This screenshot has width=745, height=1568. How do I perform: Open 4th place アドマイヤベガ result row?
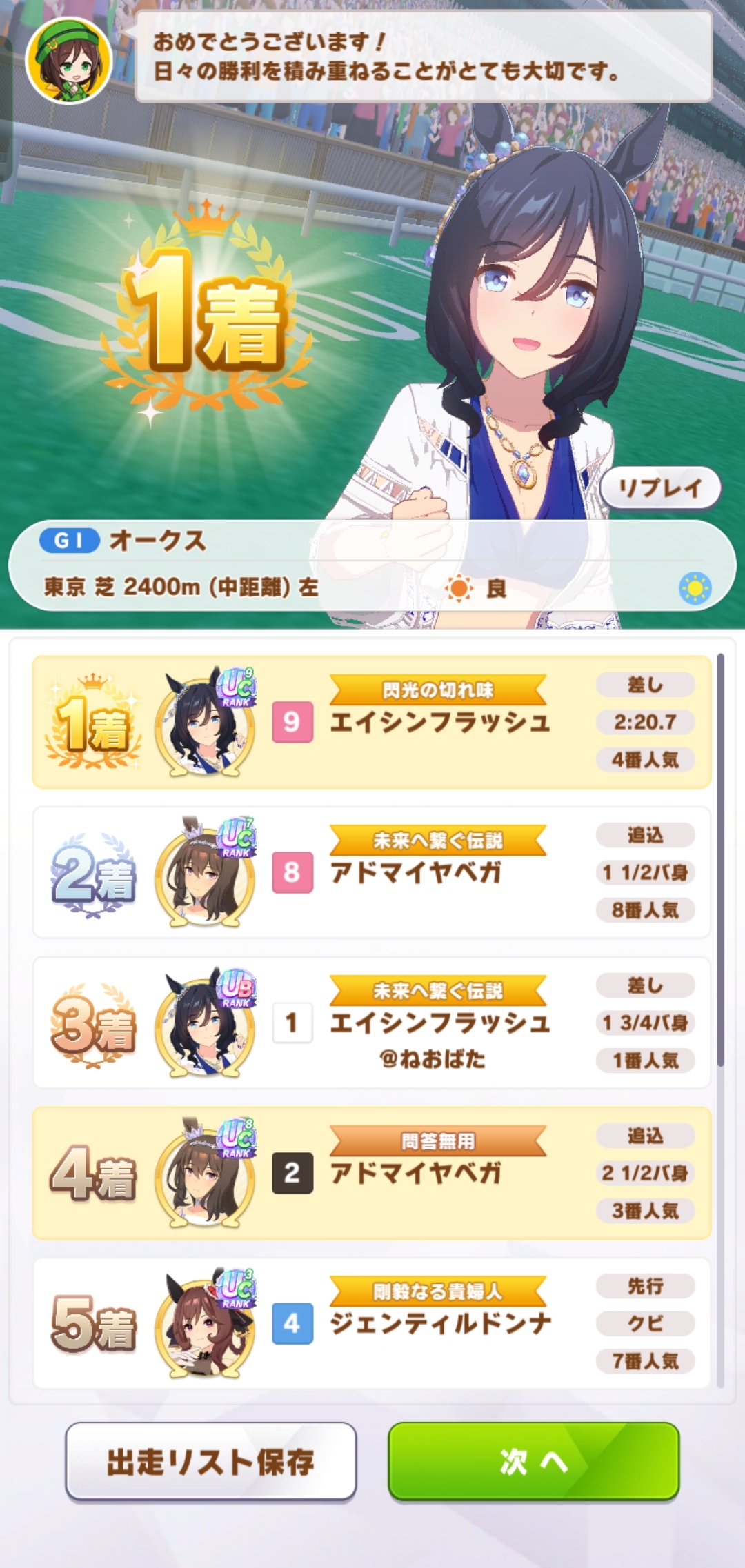tap(372, 1173)
